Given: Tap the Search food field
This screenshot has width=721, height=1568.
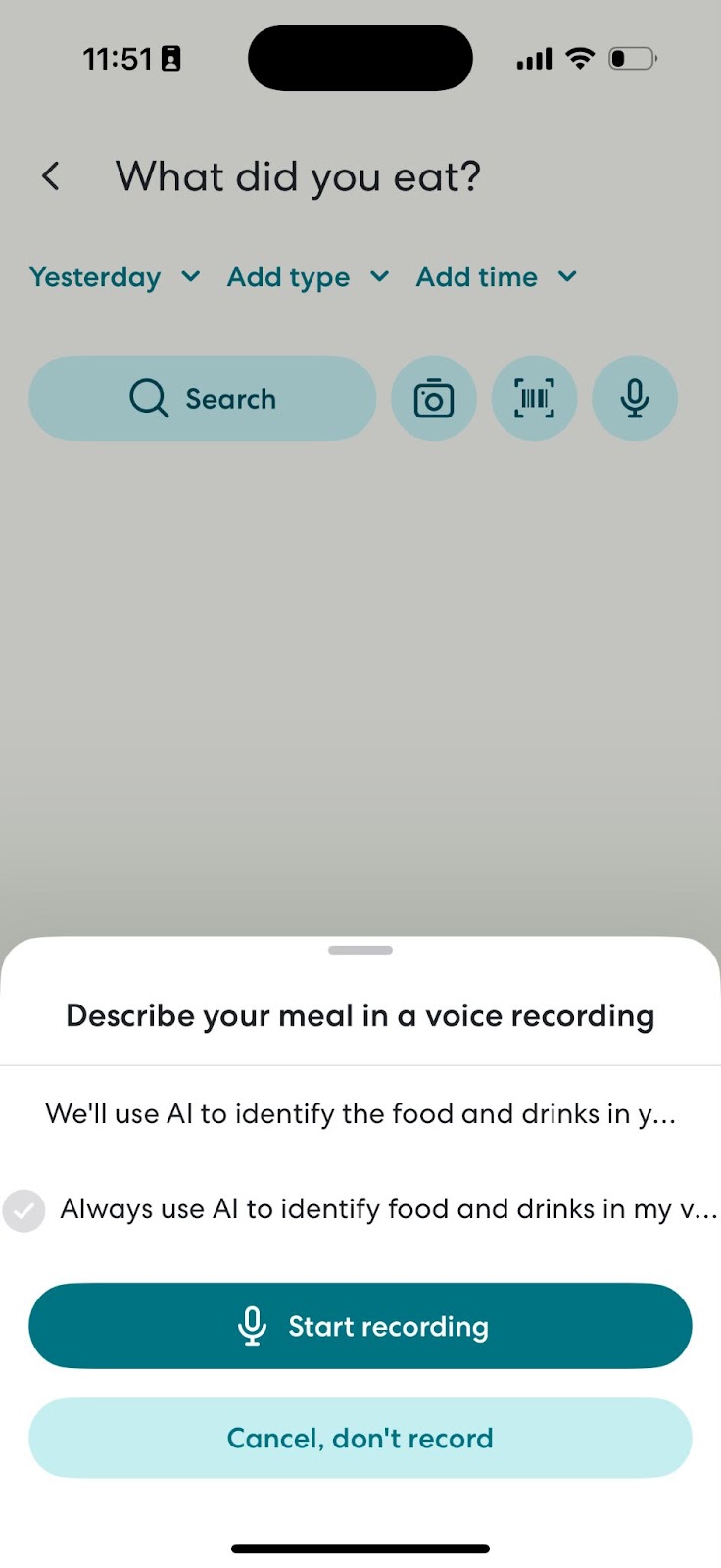Looking at the screenshot, I should pyautogui.click(x=203, y=399).
